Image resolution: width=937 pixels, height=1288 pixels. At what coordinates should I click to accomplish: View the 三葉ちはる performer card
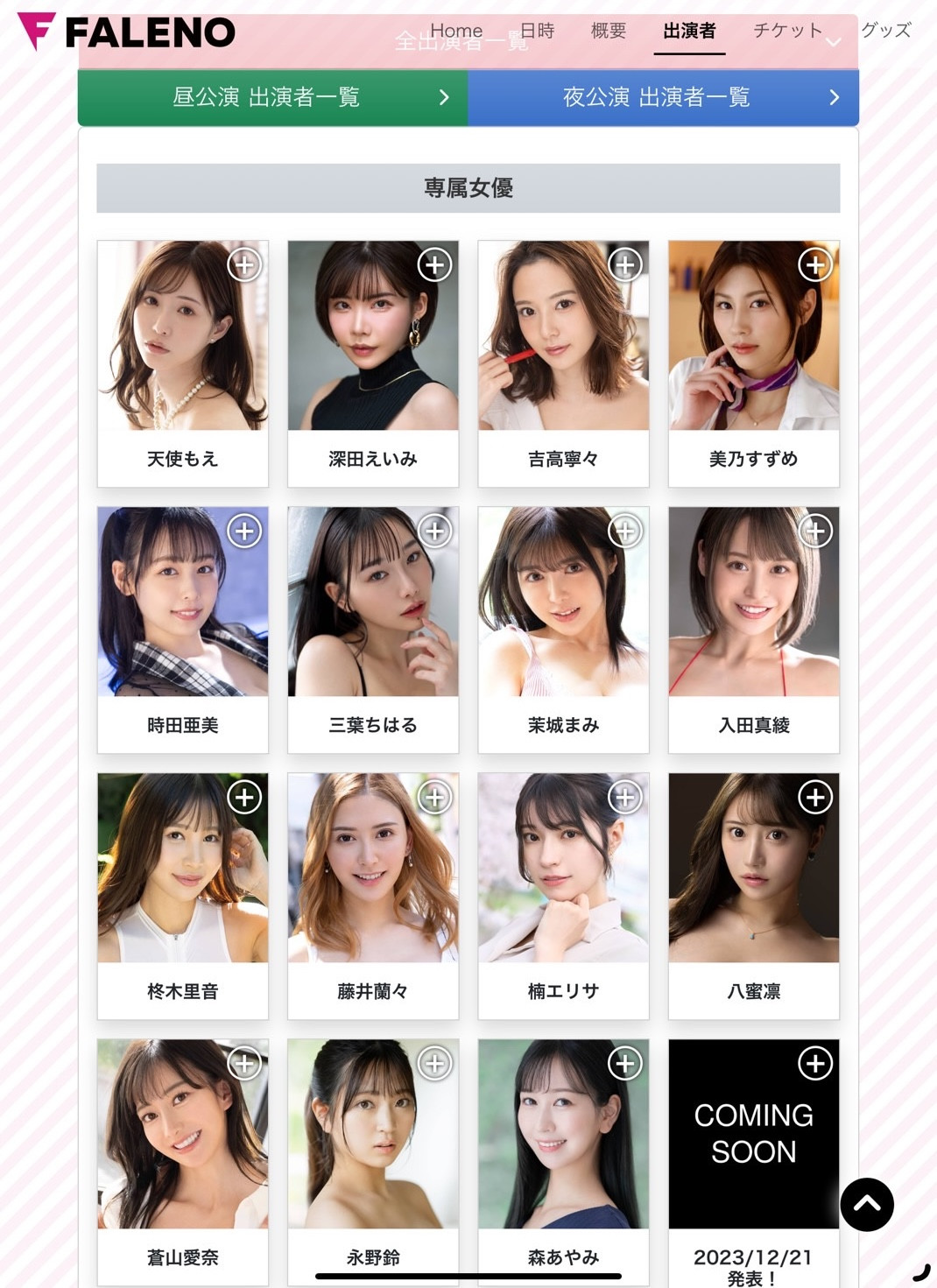(x=372, y=629)
